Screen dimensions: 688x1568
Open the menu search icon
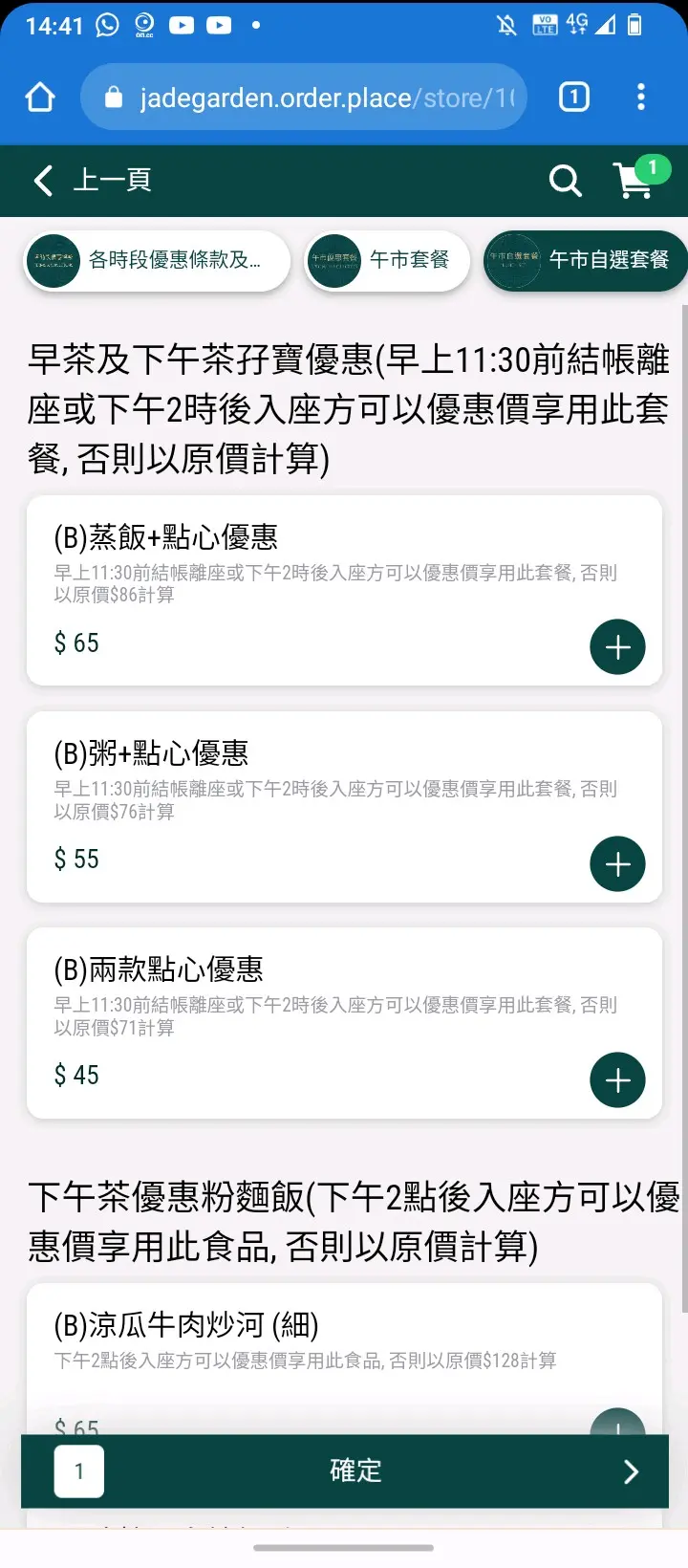pyautogui.click(x=565, y=180)
